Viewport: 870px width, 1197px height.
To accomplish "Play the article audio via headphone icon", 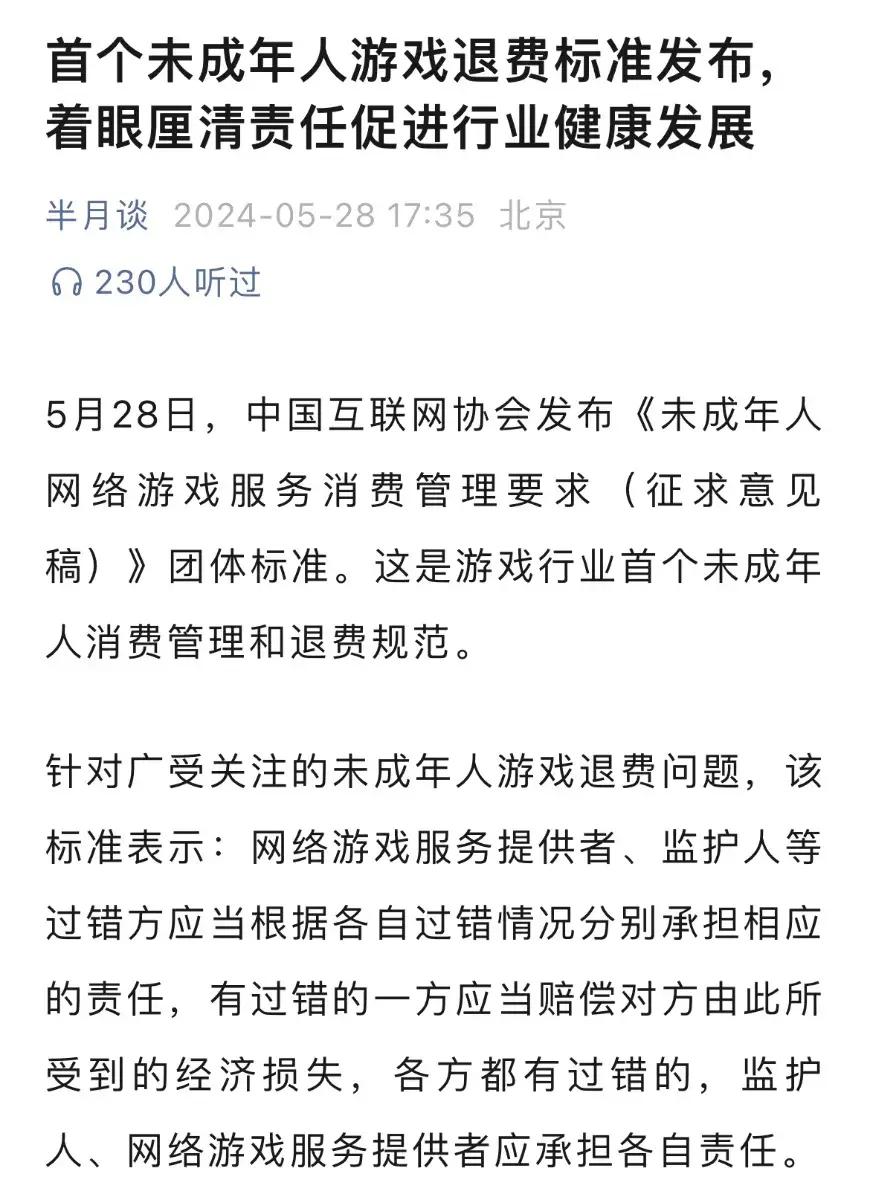I will point(66,284).
